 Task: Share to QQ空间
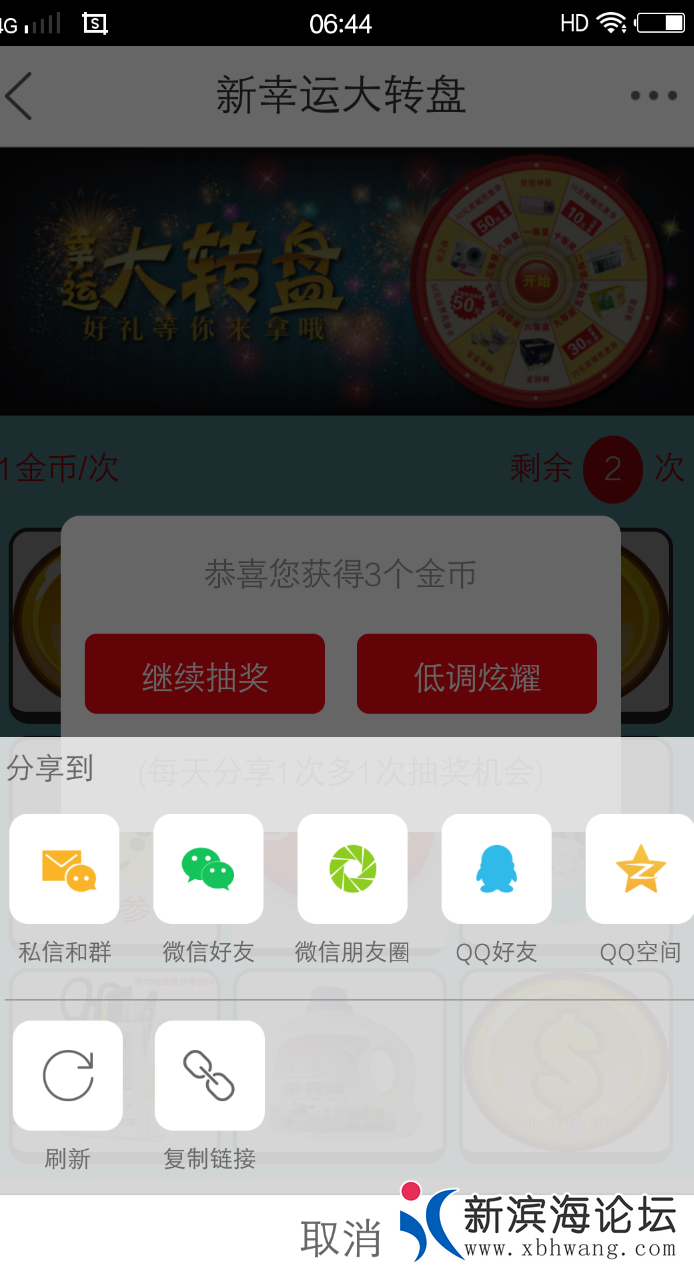[x=639, y=869]
